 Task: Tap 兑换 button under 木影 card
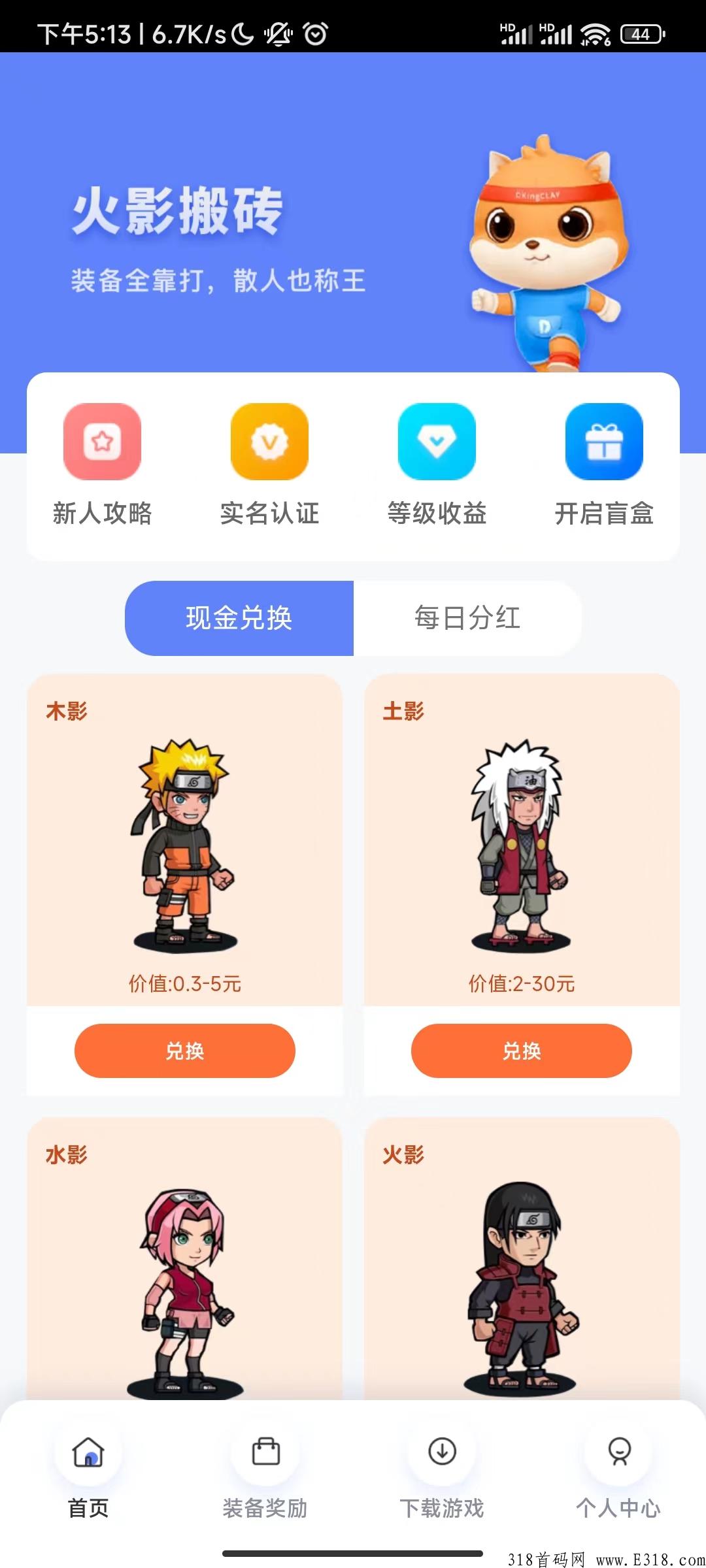tap(185, 1051)
